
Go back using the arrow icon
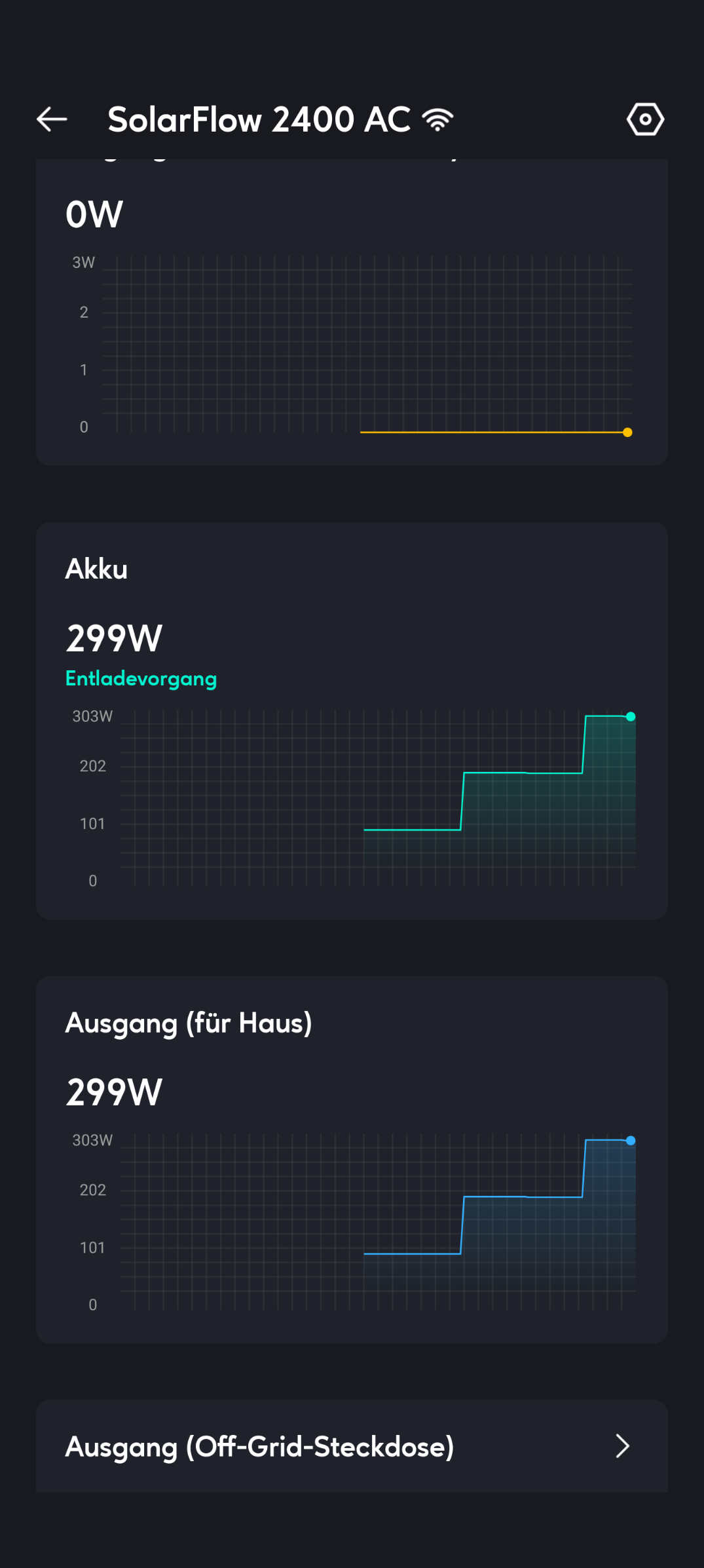click(x=52, y=119)
